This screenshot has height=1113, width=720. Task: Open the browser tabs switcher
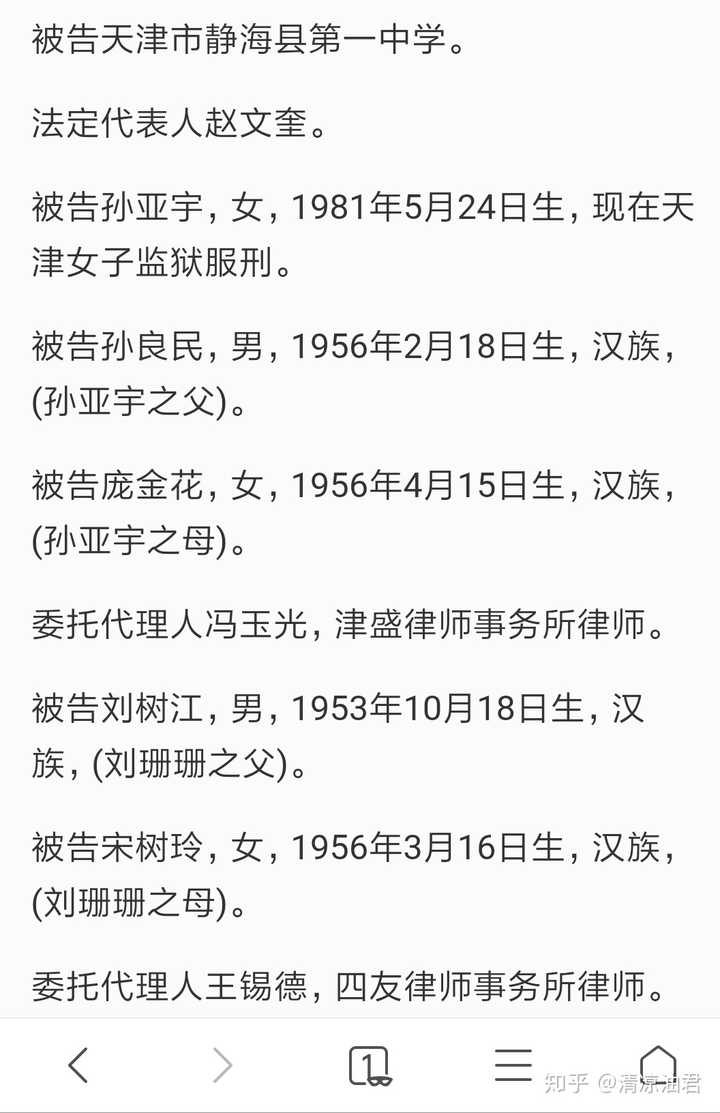[369, 1066]
